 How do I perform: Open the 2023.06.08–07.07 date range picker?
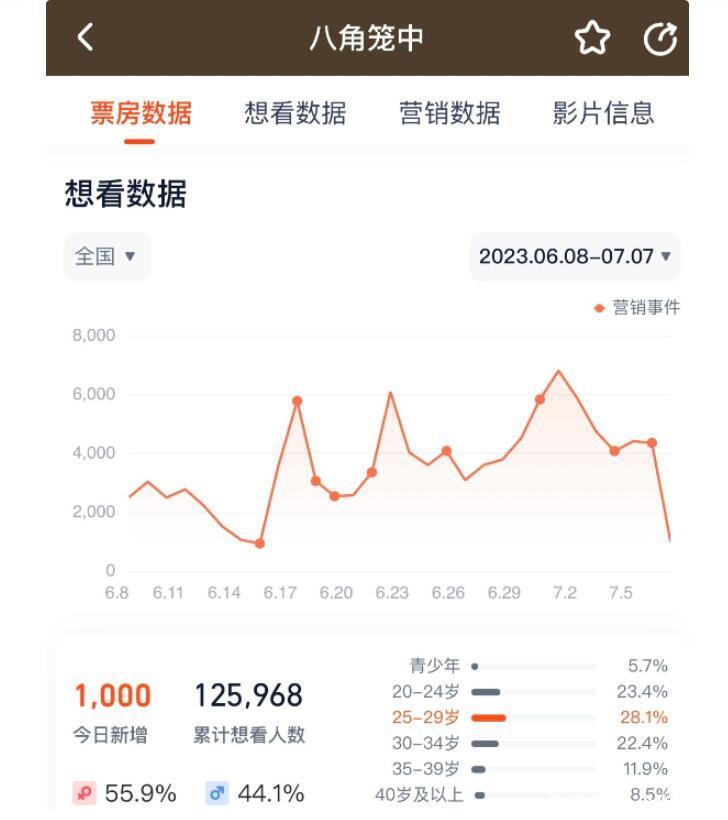pos(574,256)
